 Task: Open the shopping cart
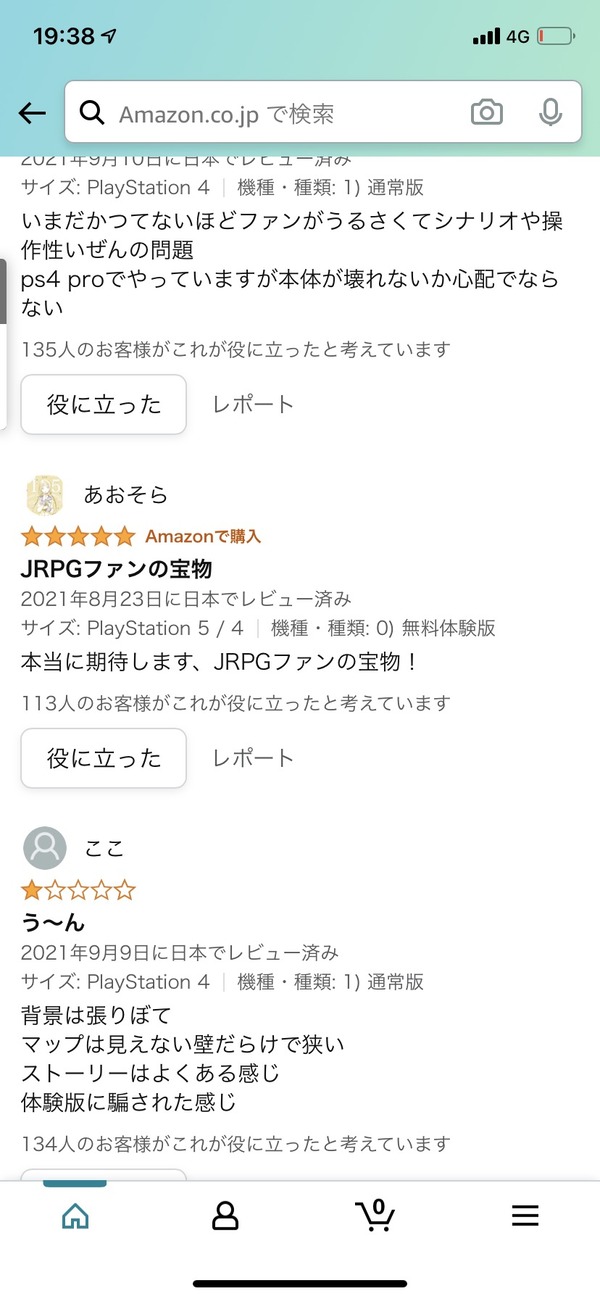(375, 1214)
